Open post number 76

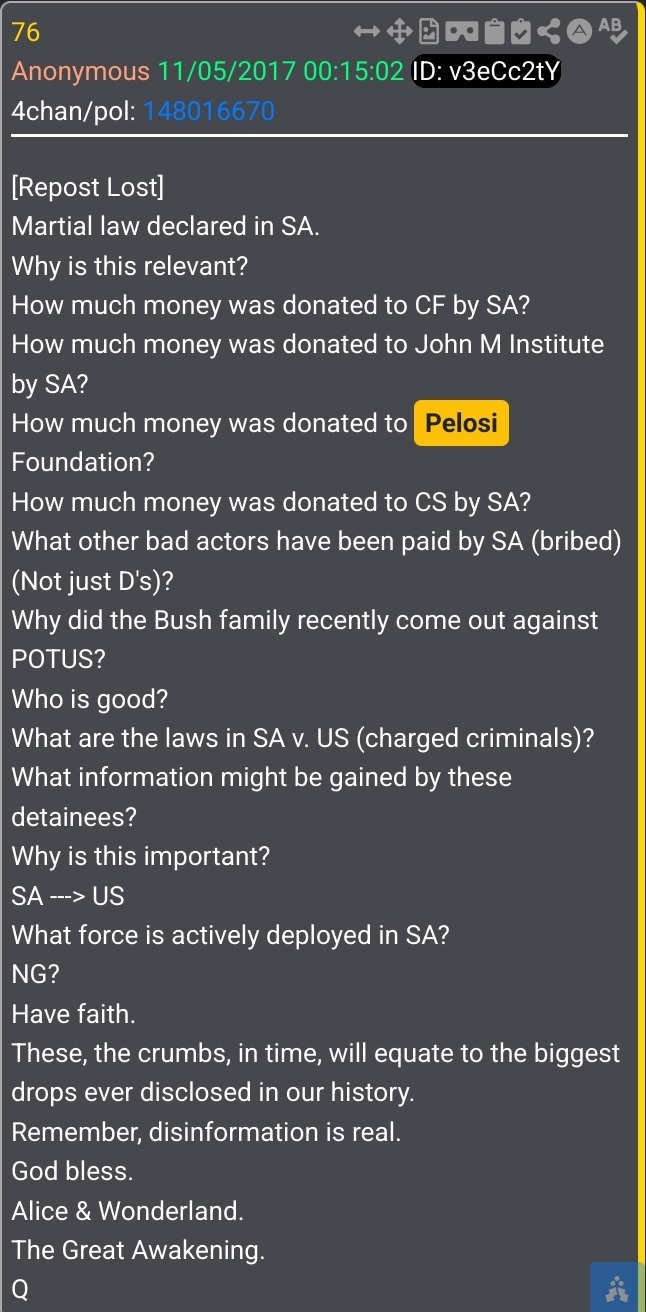(26, 32)
